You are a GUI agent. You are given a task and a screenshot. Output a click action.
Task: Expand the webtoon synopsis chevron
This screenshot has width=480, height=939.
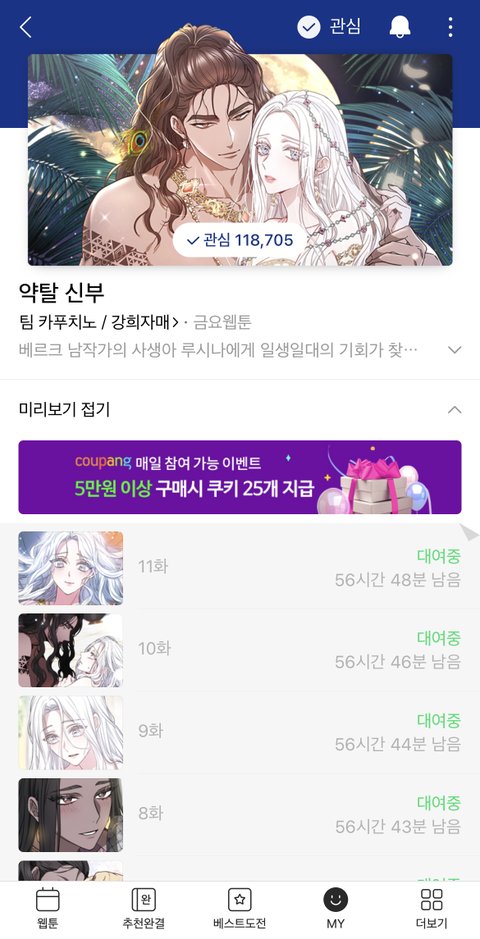[x=455, y=350]
